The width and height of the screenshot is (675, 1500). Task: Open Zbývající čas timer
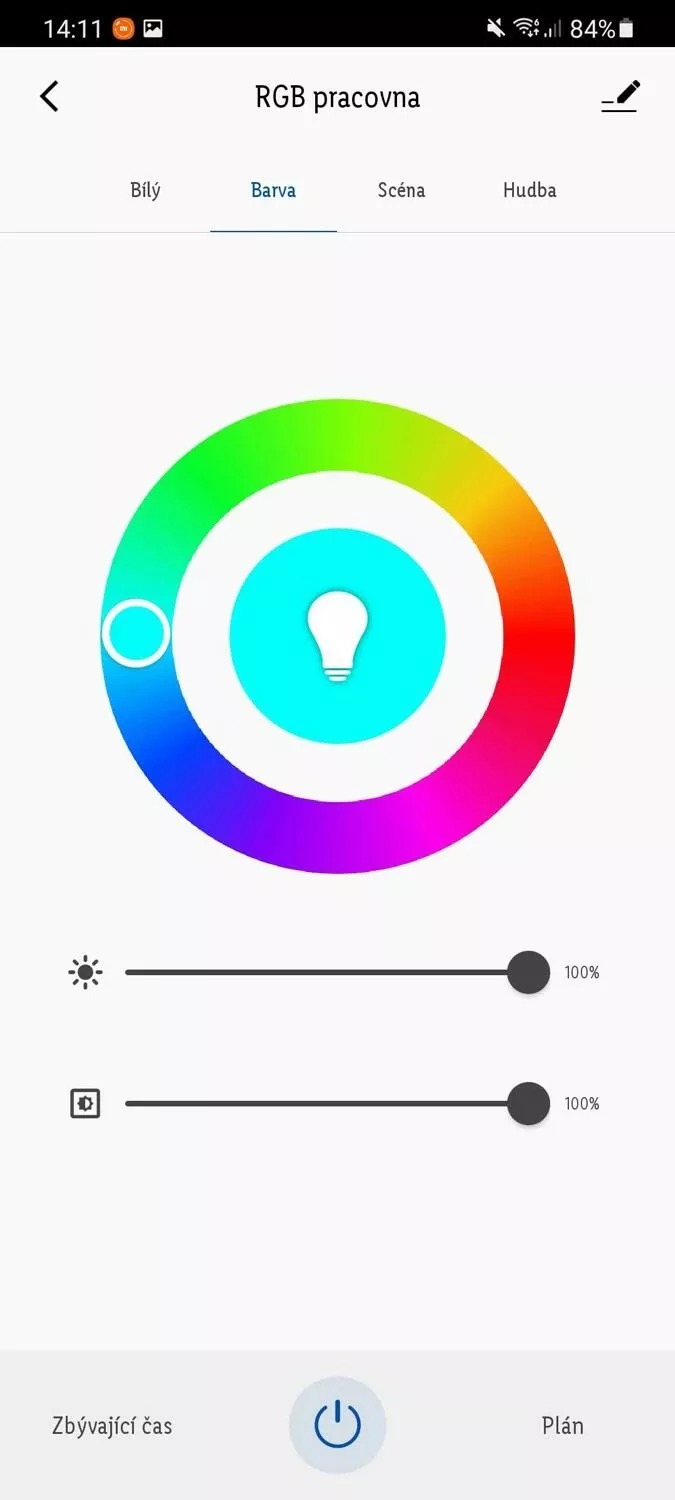click(x=112, y=1426)
